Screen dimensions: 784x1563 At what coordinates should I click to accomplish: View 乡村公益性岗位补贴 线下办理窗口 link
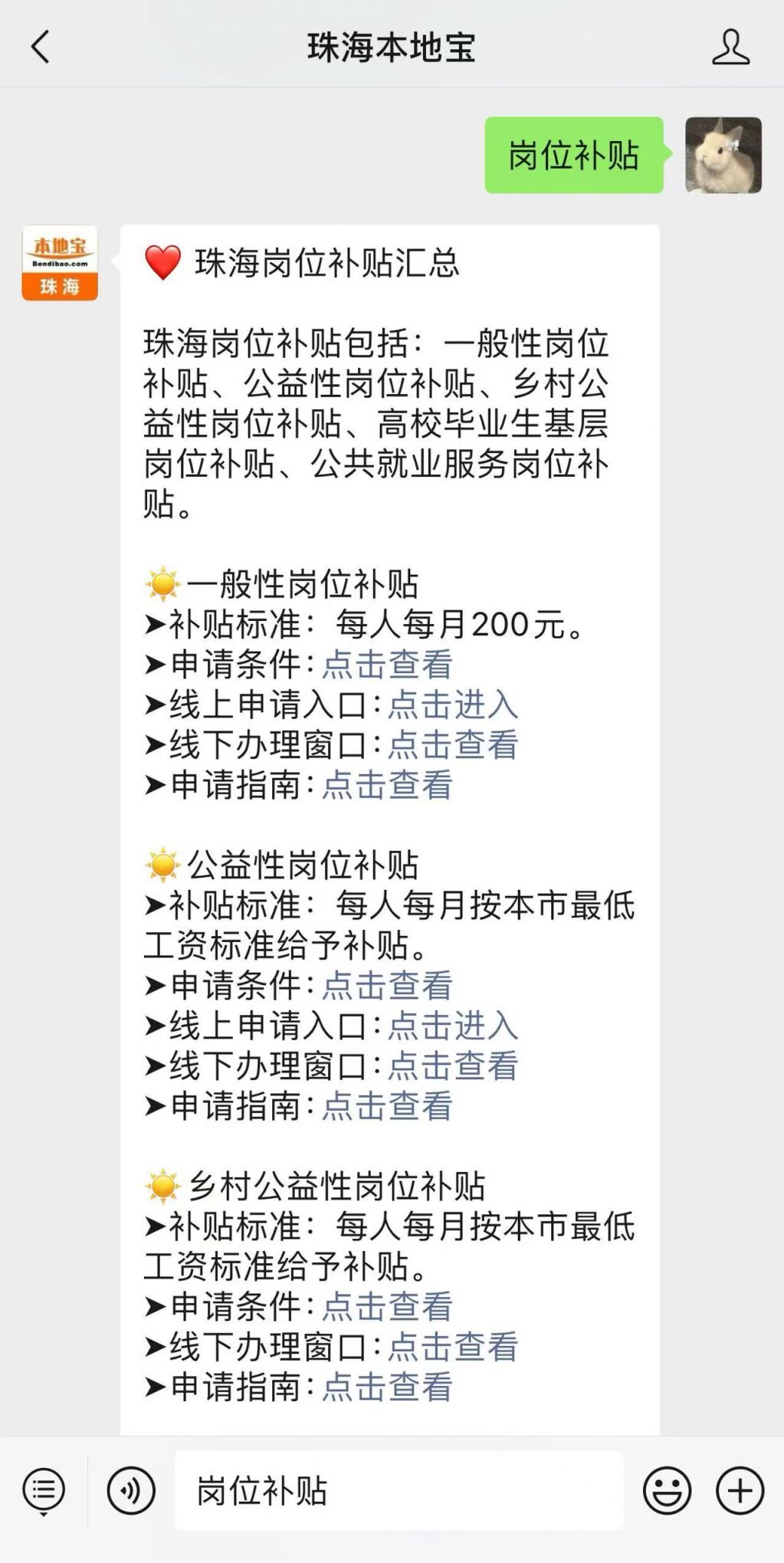point(453,1347)
